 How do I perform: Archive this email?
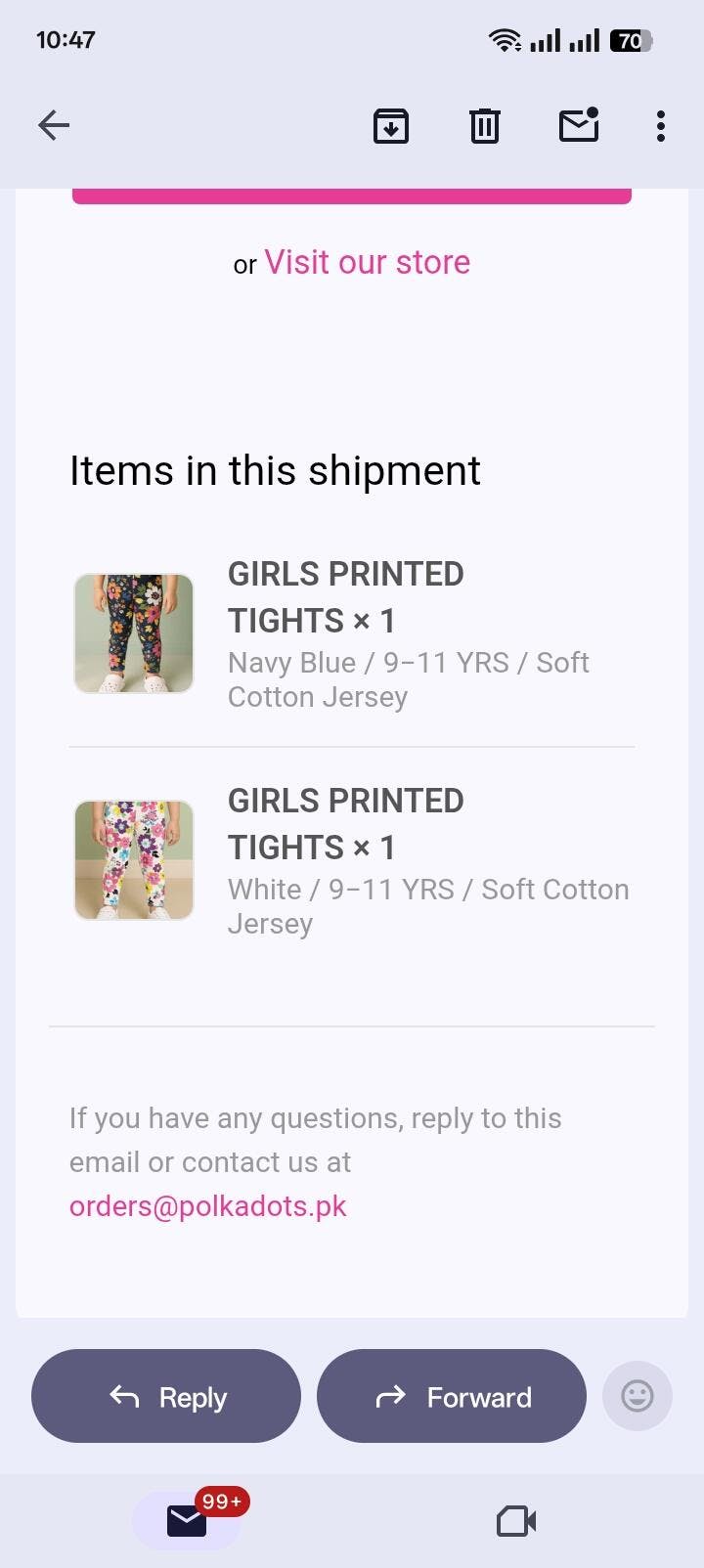pos(390,126)
